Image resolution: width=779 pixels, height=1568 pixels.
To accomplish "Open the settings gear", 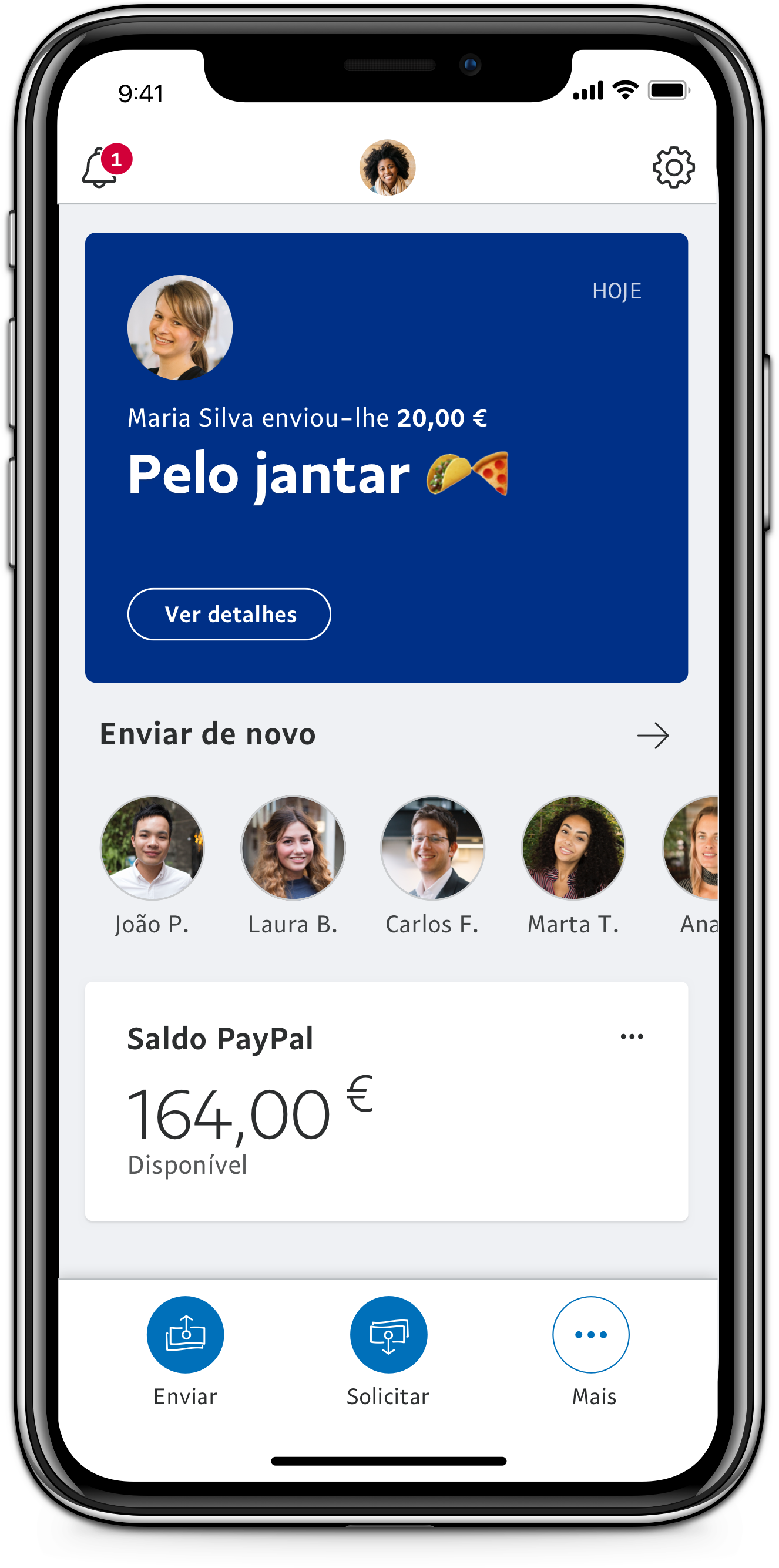I will tap(673, 167).
